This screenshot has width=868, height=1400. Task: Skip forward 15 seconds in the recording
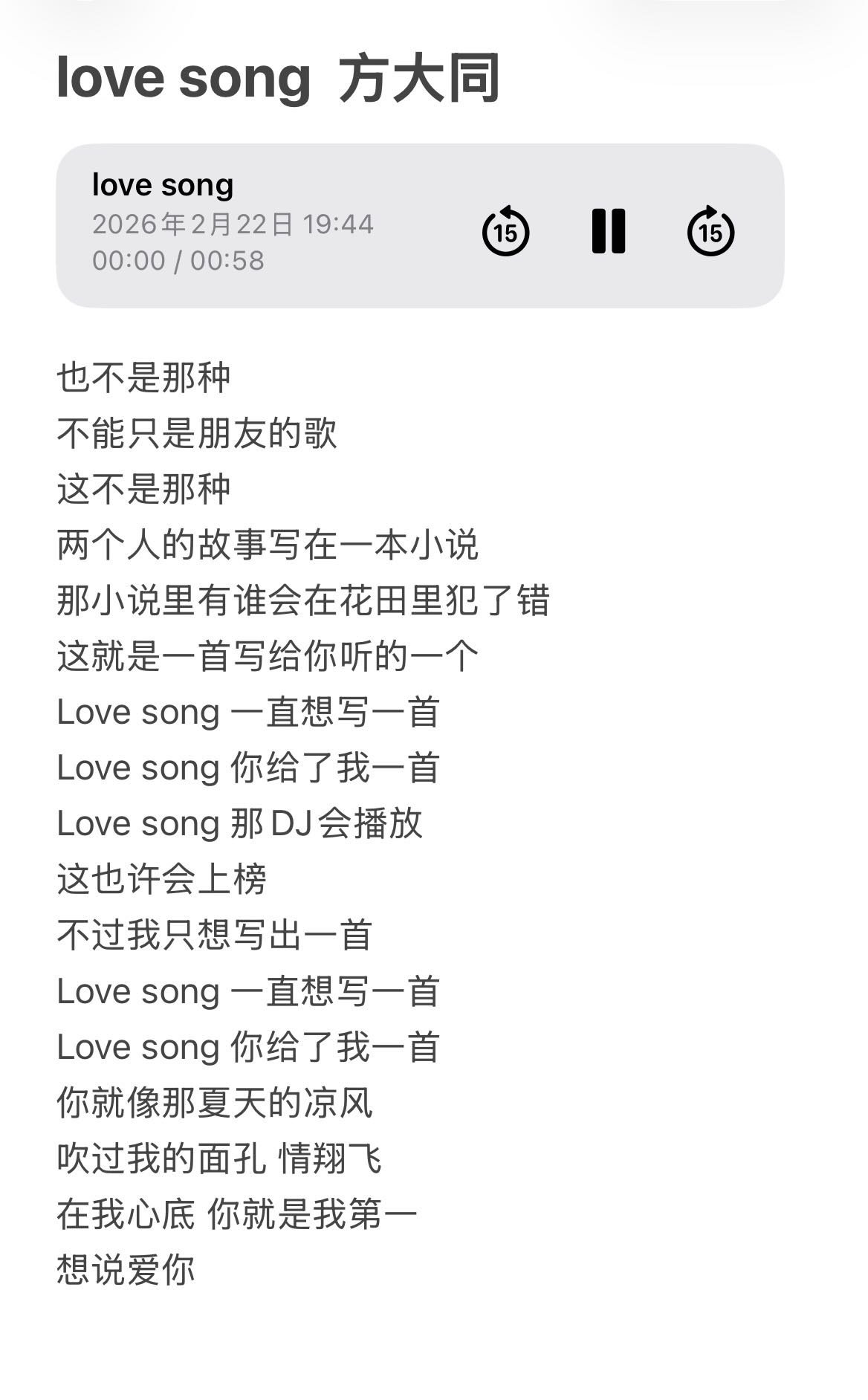pos(710,231)
